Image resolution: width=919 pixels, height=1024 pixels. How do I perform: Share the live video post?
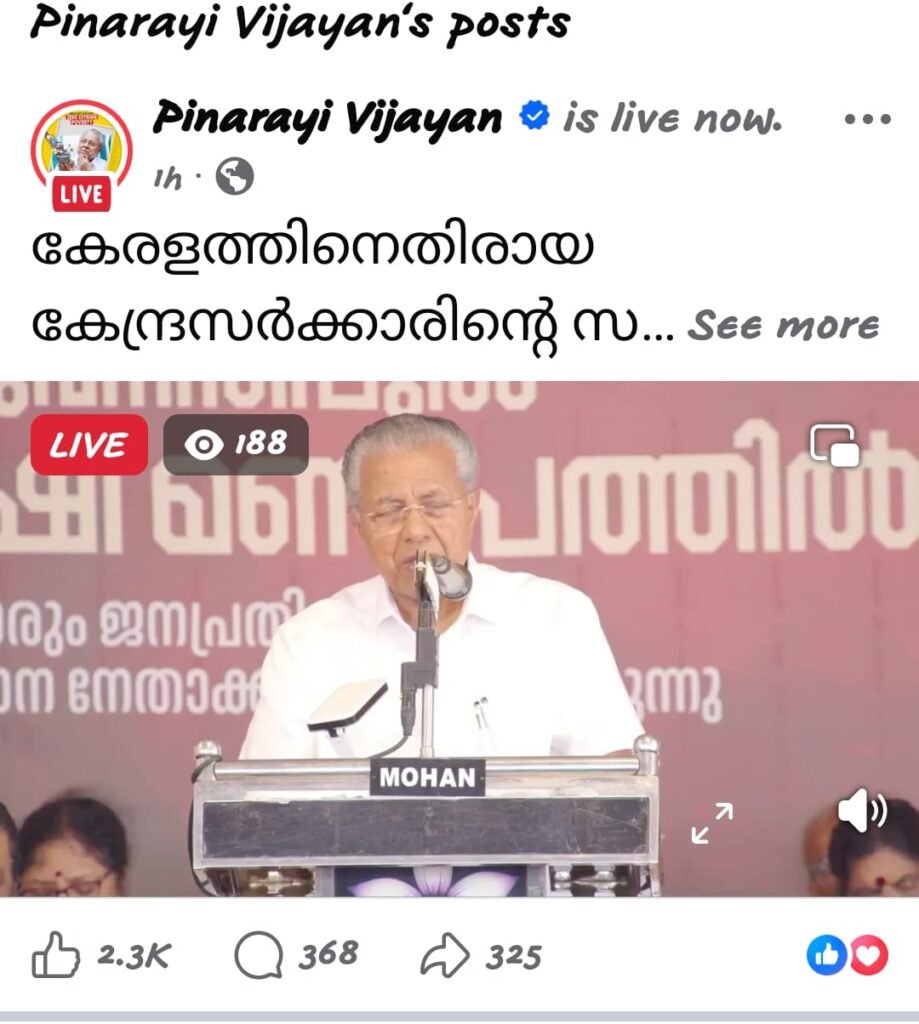[445, 956]
